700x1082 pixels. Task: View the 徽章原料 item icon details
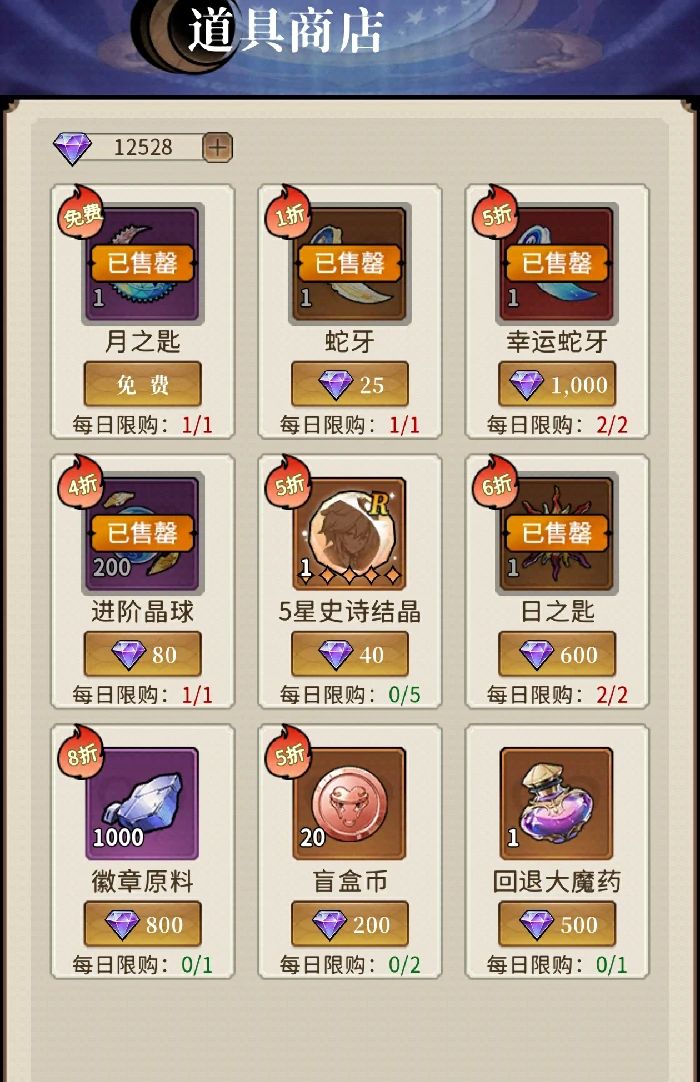(142, 803)
